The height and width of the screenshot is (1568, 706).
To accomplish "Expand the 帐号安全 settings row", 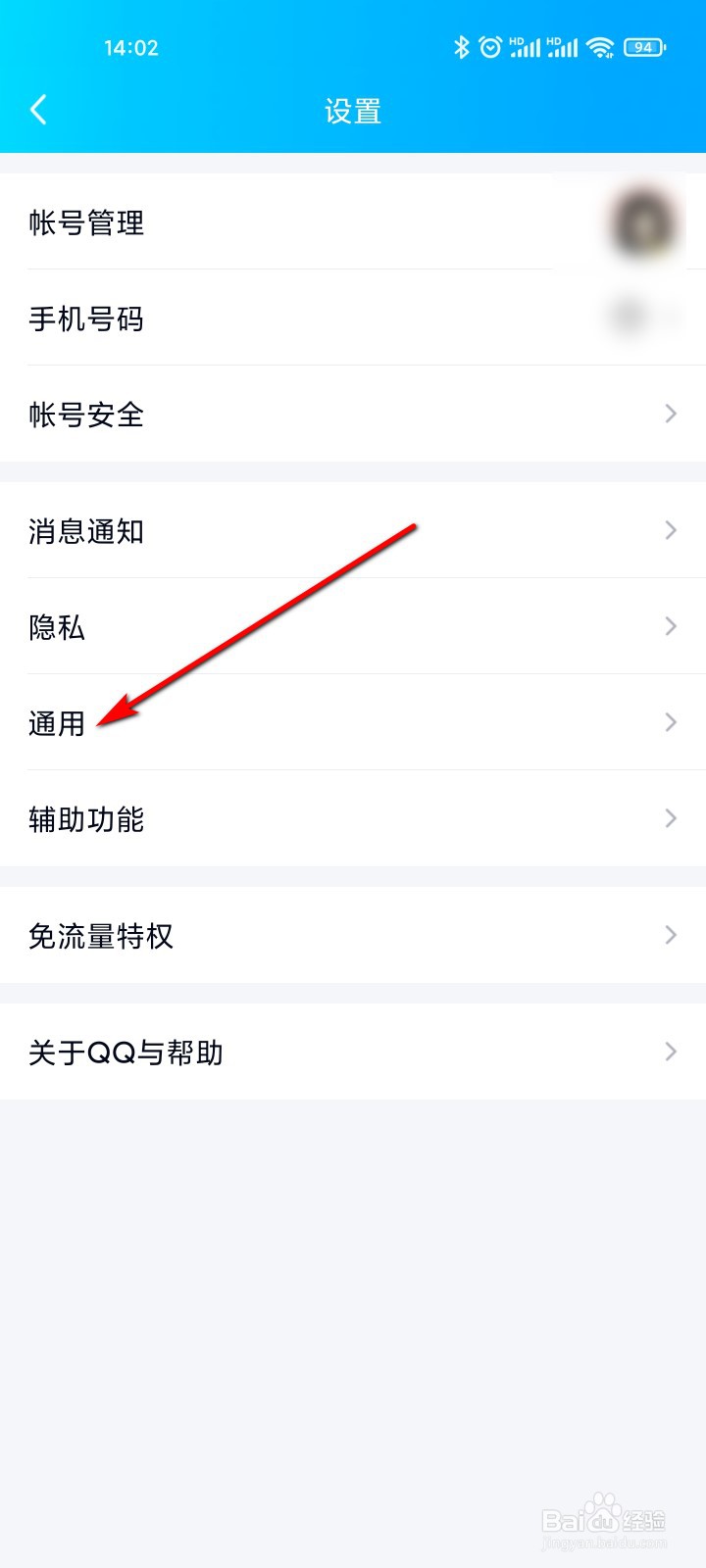I will point(353,415).
